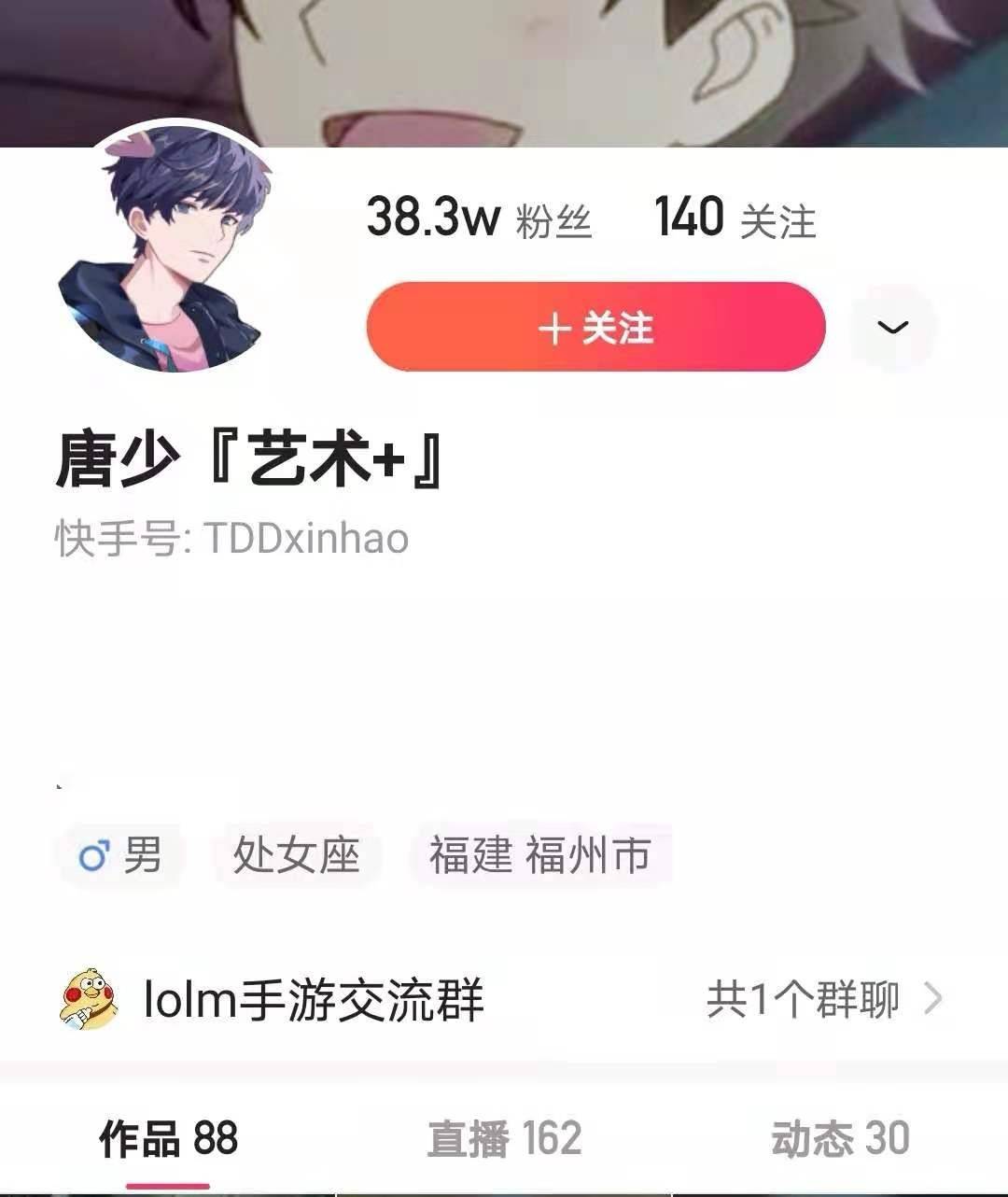Switch to the 直播 162 tab
The width and height of the screenshot is (1008, 1197).
pyautogui.click(x=504, y=1139)
